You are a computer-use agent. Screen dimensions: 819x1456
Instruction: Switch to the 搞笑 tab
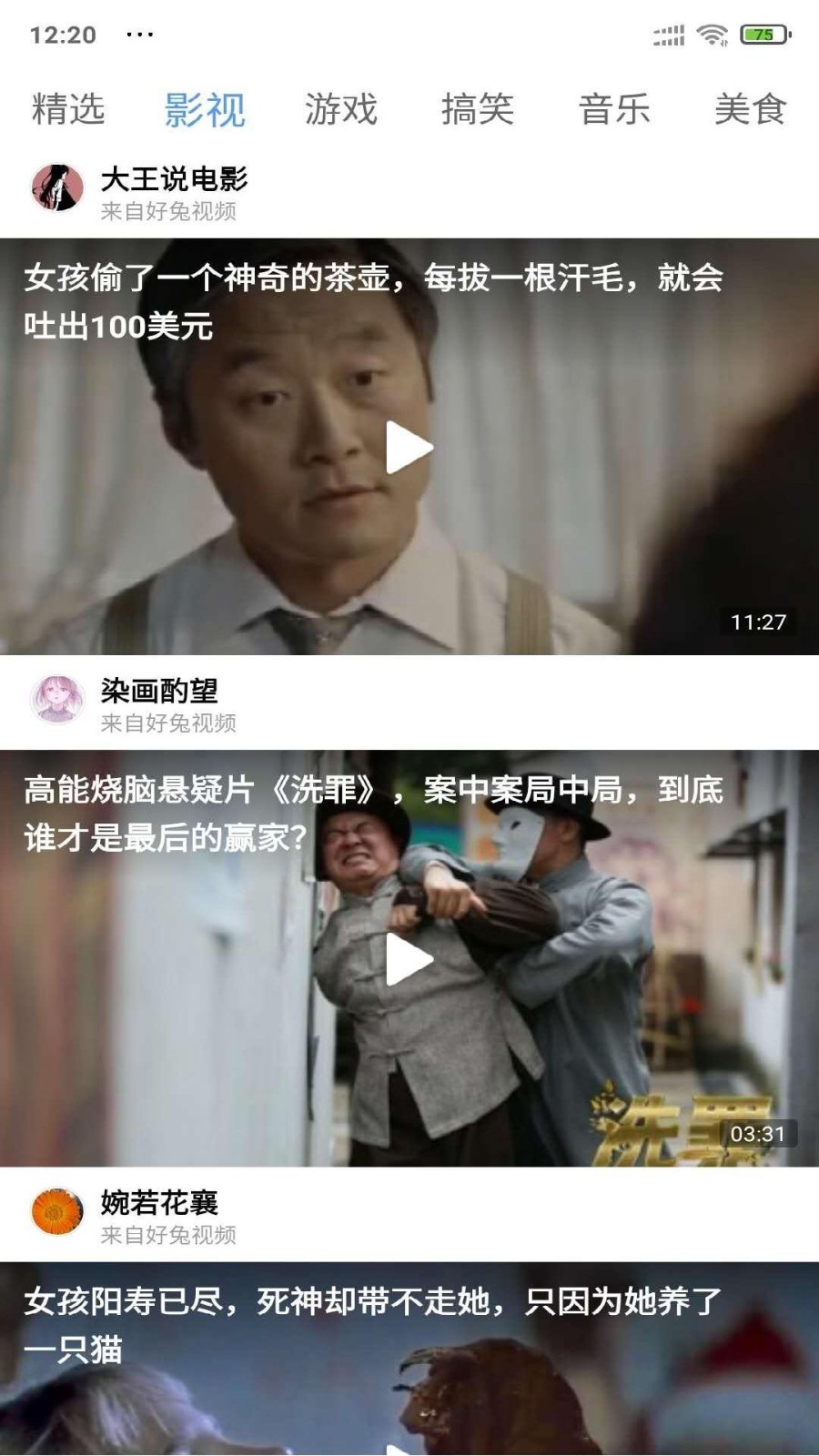click(478, 109)
